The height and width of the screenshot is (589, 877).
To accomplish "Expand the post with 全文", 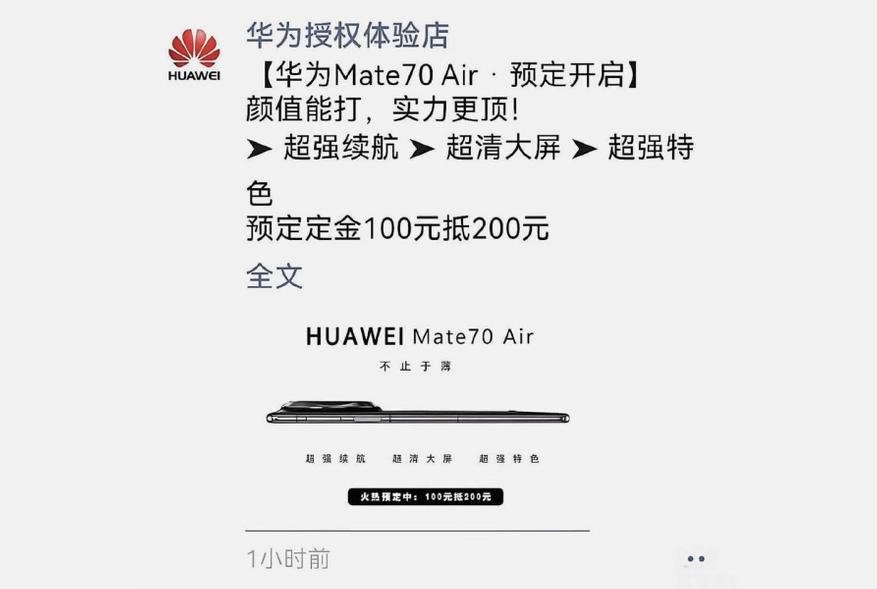I will [x=274, y=276].
